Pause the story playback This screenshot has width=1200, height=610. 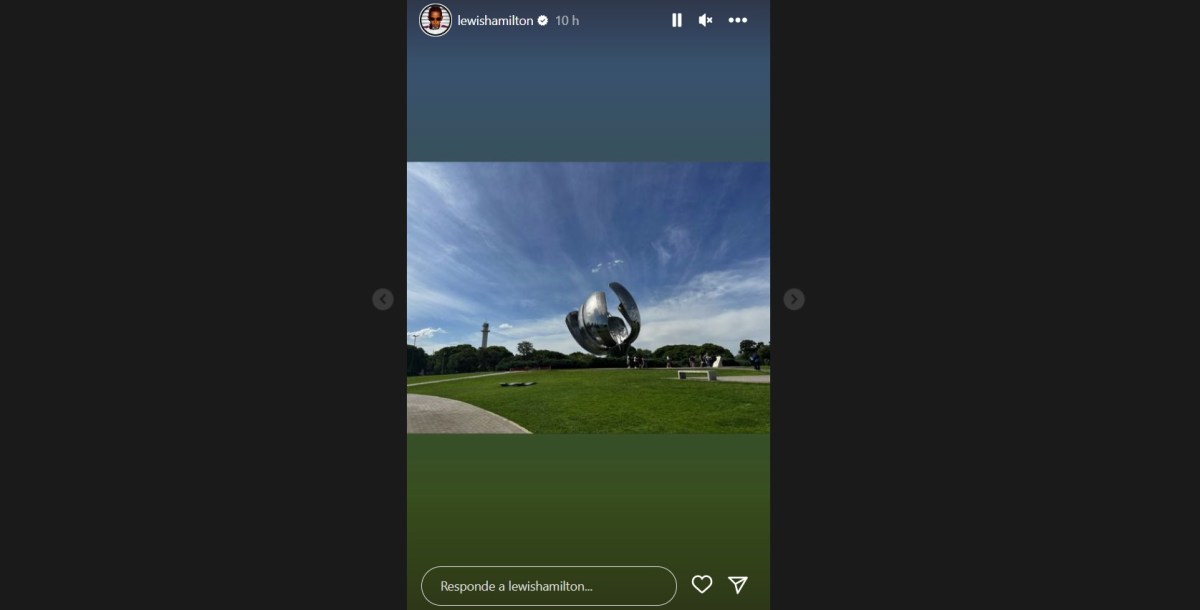pos(677,20)
